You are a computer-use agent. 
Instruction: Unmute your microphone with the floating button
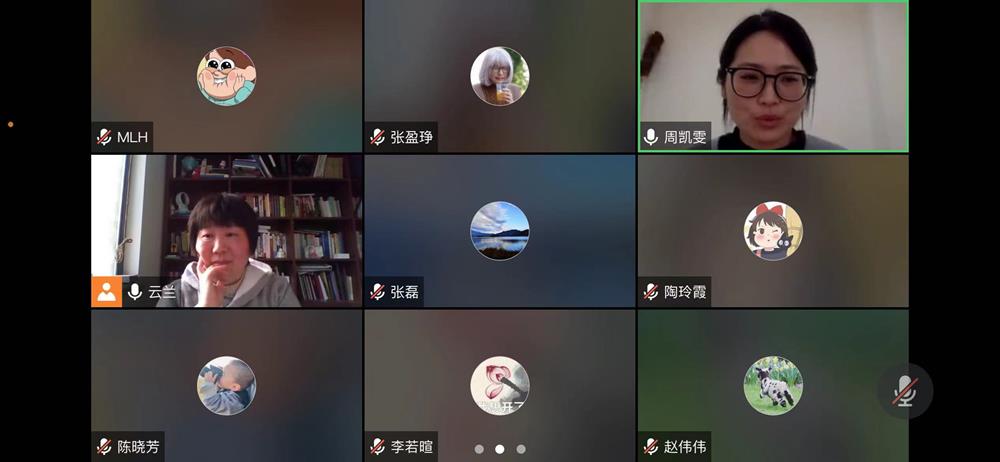pyautogui.click(x=905, y=391)
